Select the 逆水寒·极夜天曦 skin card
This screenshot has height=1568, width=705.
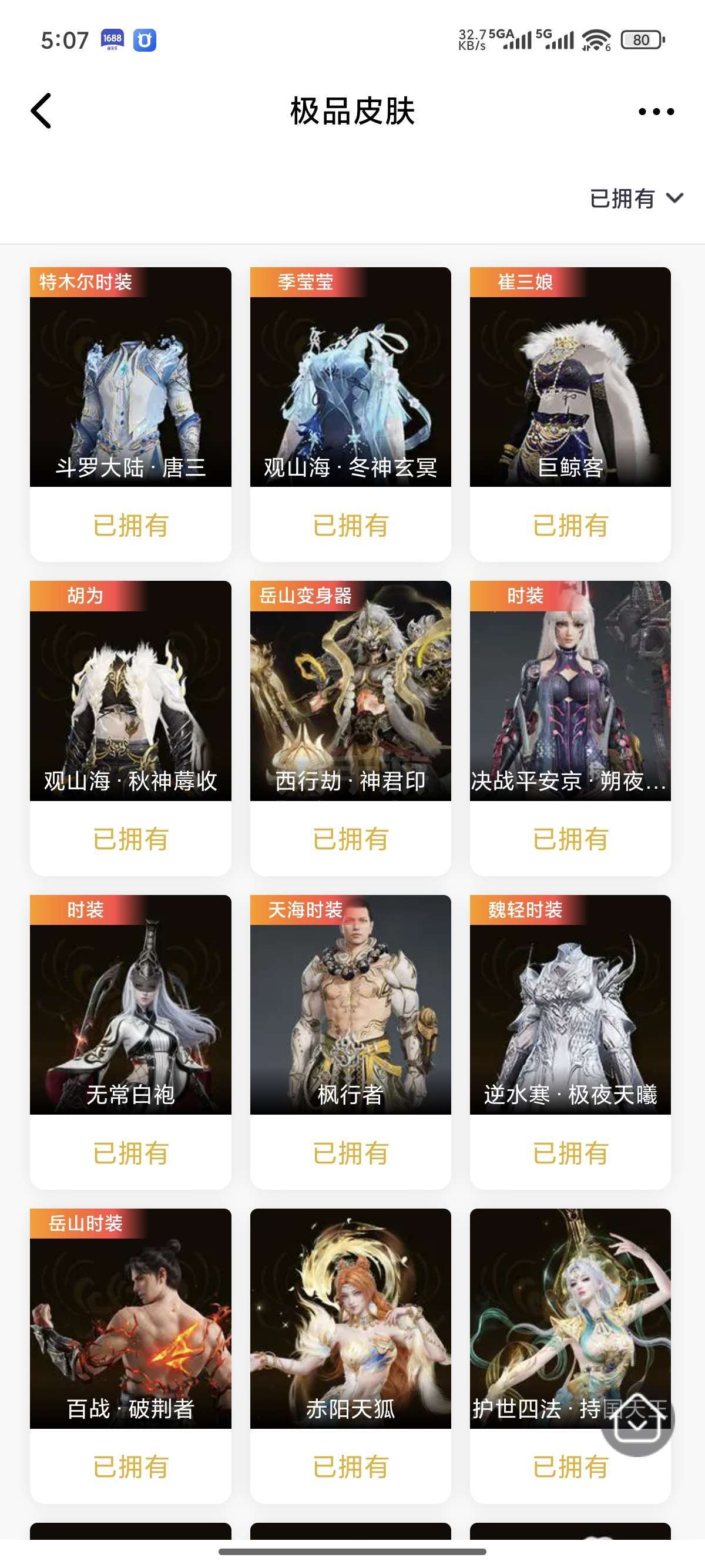pos(570,1042)
